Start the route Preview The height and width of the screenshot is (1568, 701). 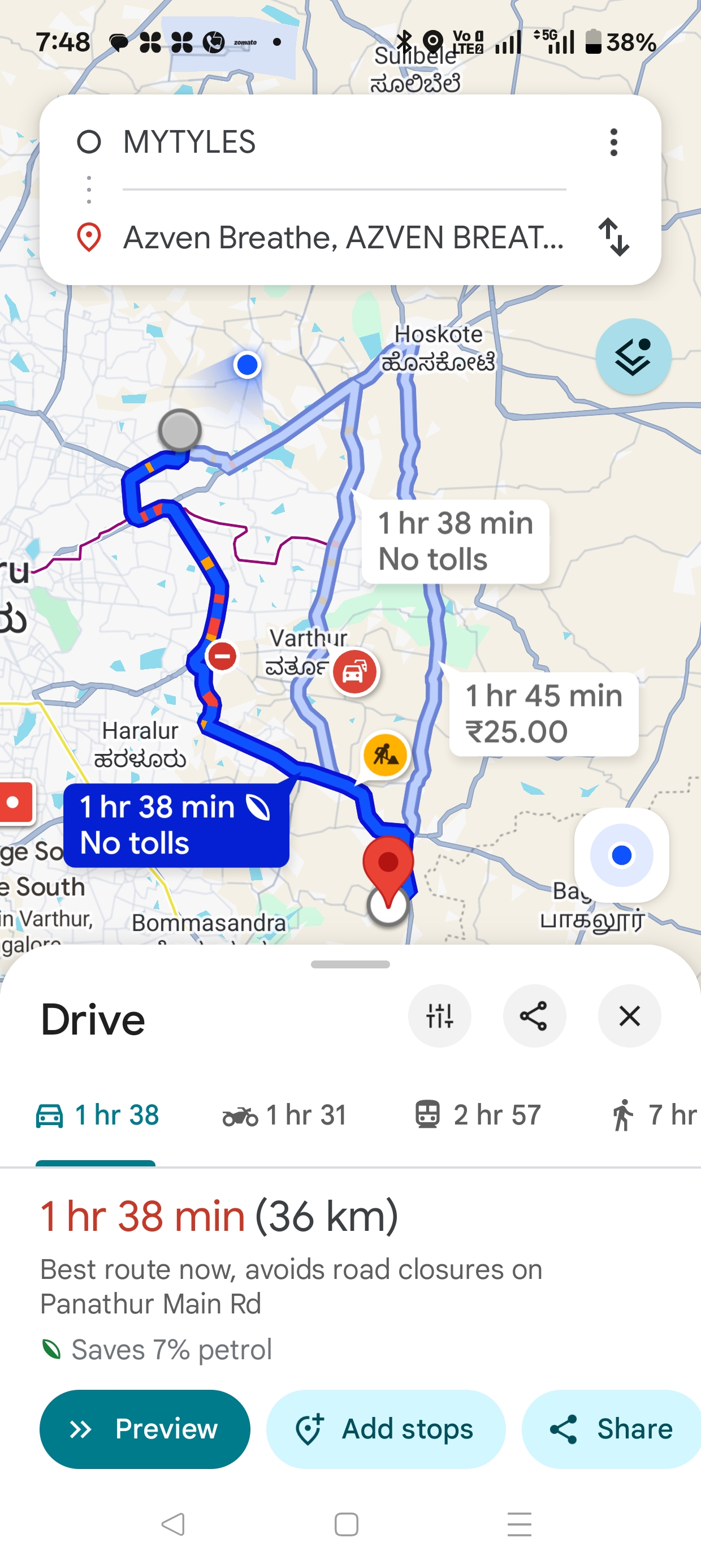(145, 1429)
